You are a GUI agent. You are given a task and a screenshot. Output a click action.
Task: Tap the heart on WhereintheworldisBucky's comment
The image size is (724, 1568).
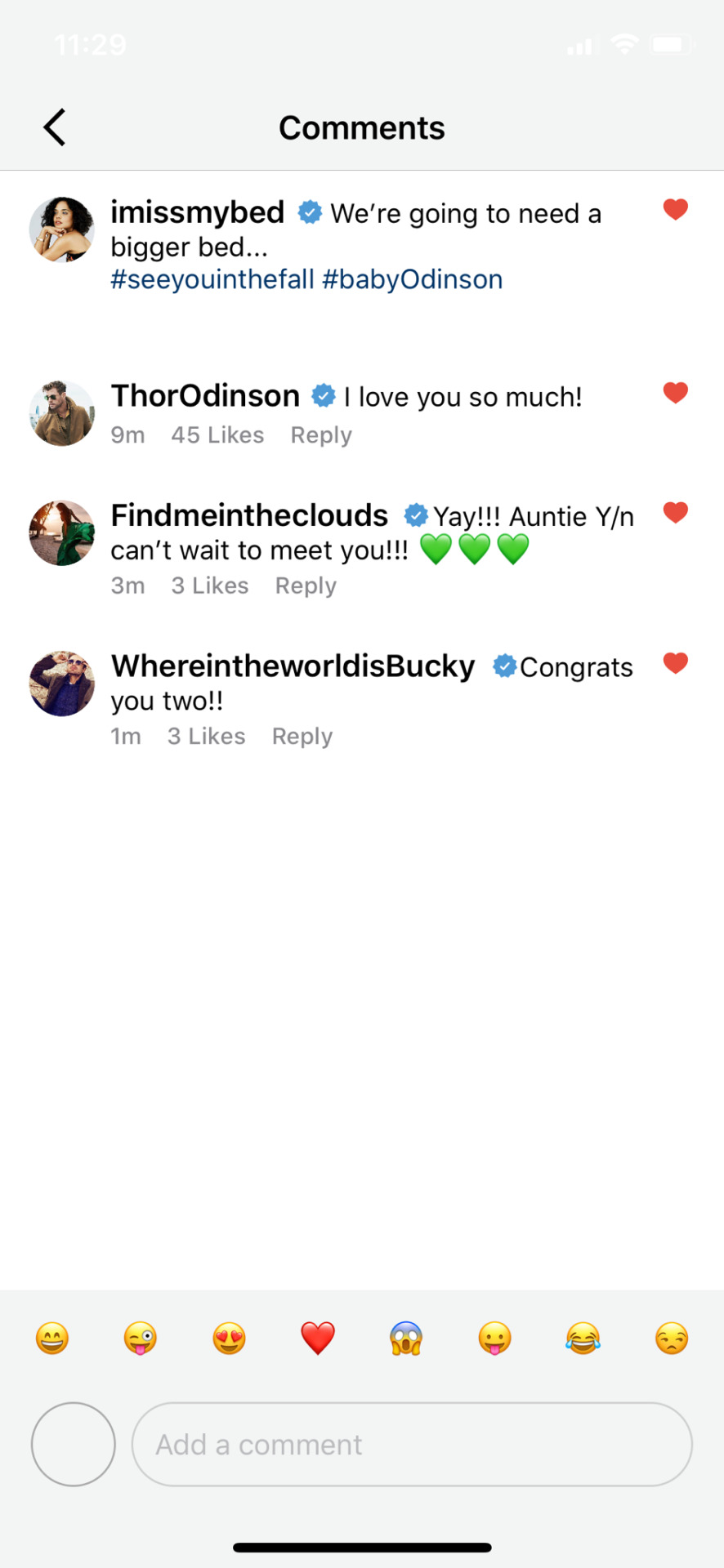pos(675,663)
